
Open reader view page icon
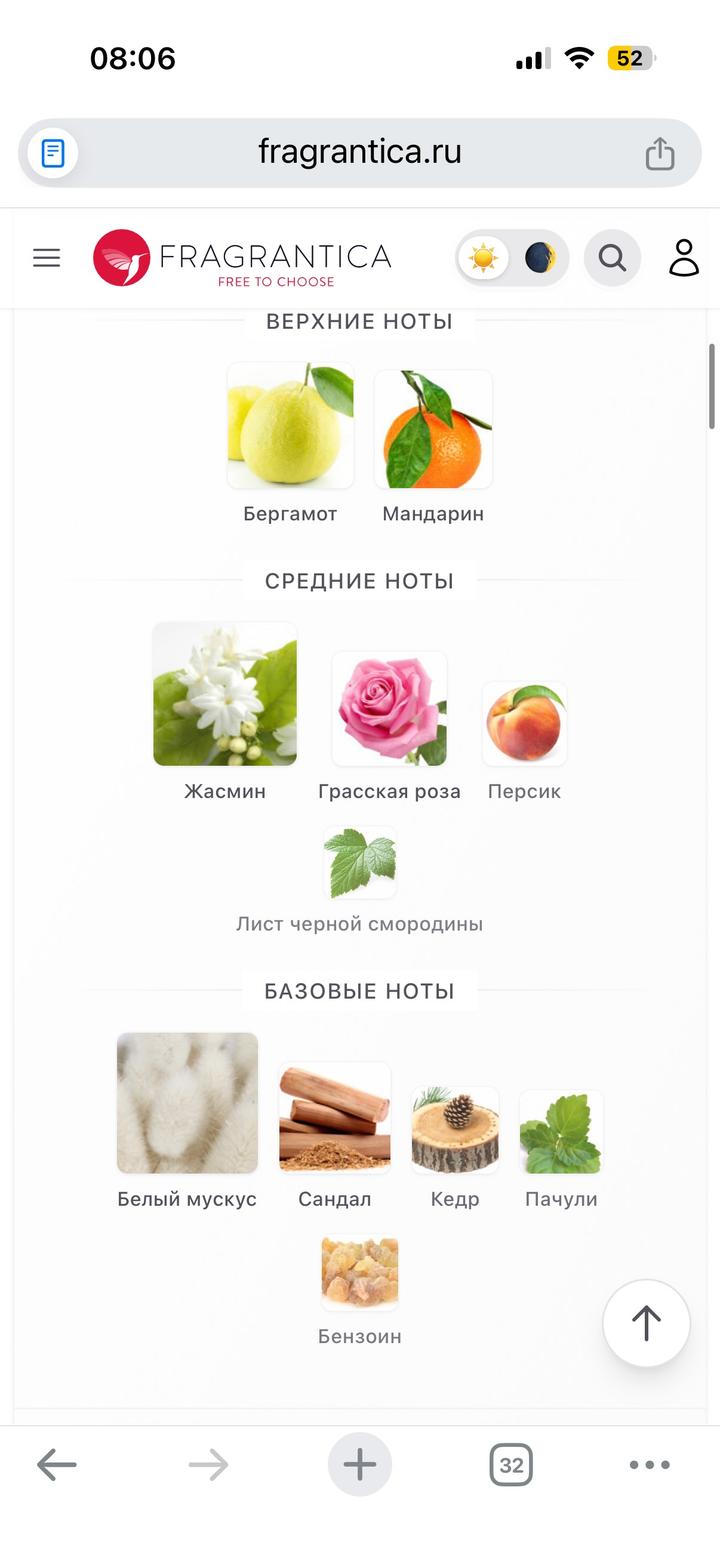[x=53, y=153]
